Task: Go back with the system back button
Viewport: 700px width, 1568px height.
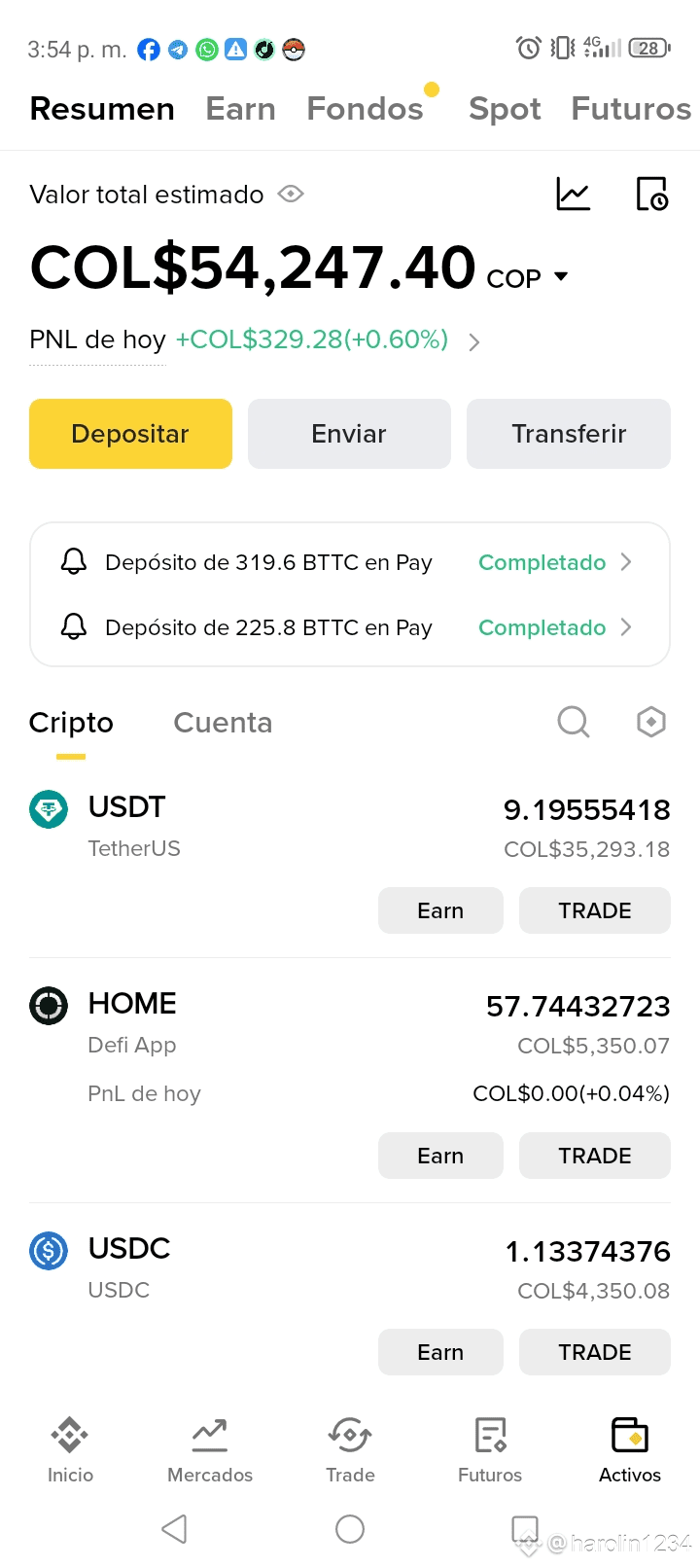Action: point(175,1529)
